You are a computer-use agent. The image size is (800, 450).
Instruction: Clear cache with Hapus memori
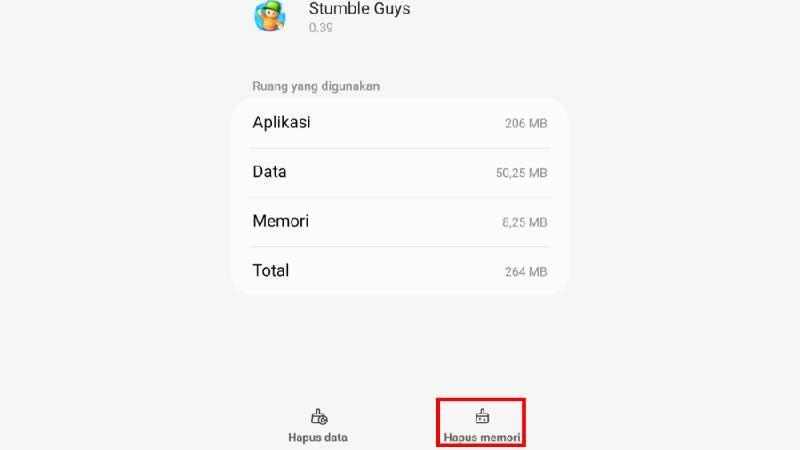coord(482,424)
